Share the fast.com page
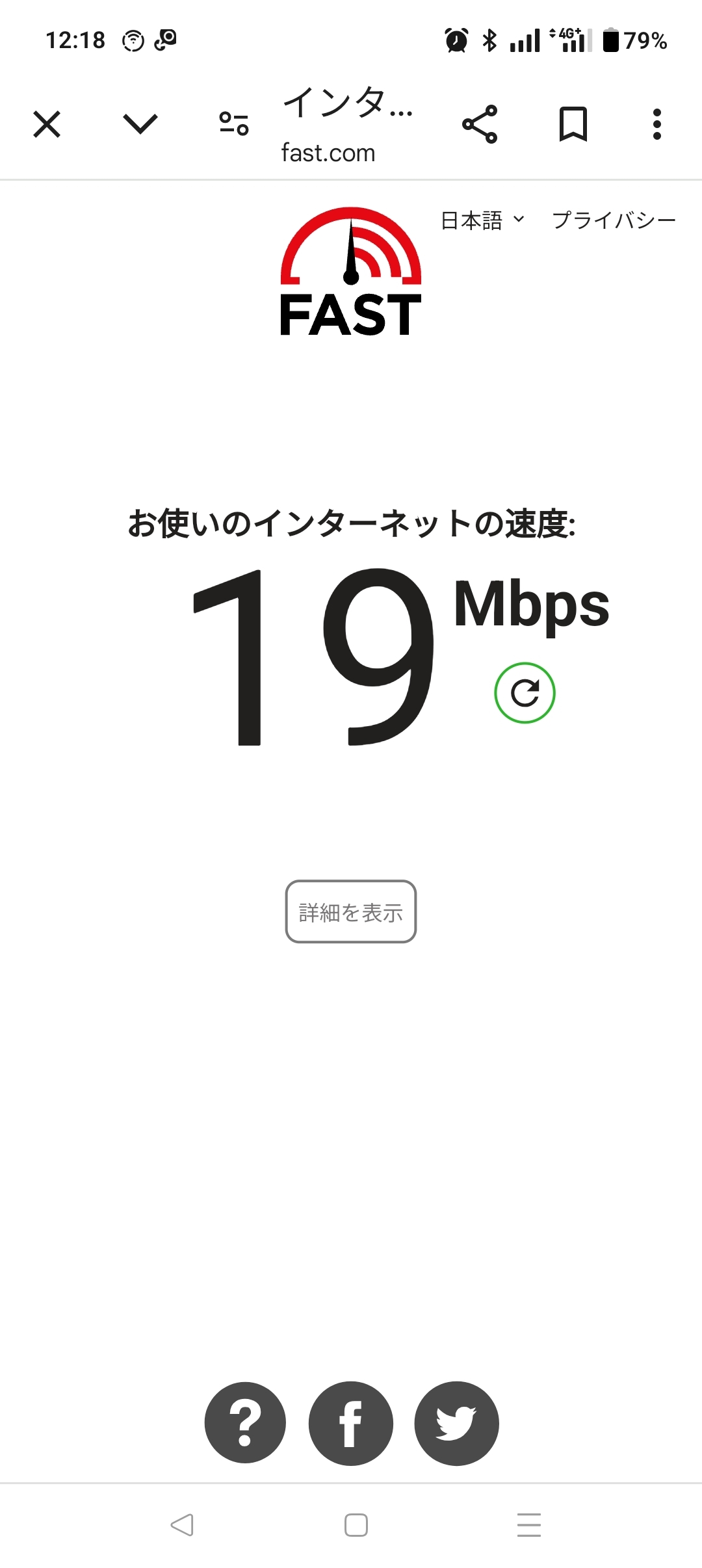The height and width of the screenshot is (1568, 702). pyautogui.click(x=480, y=124)
